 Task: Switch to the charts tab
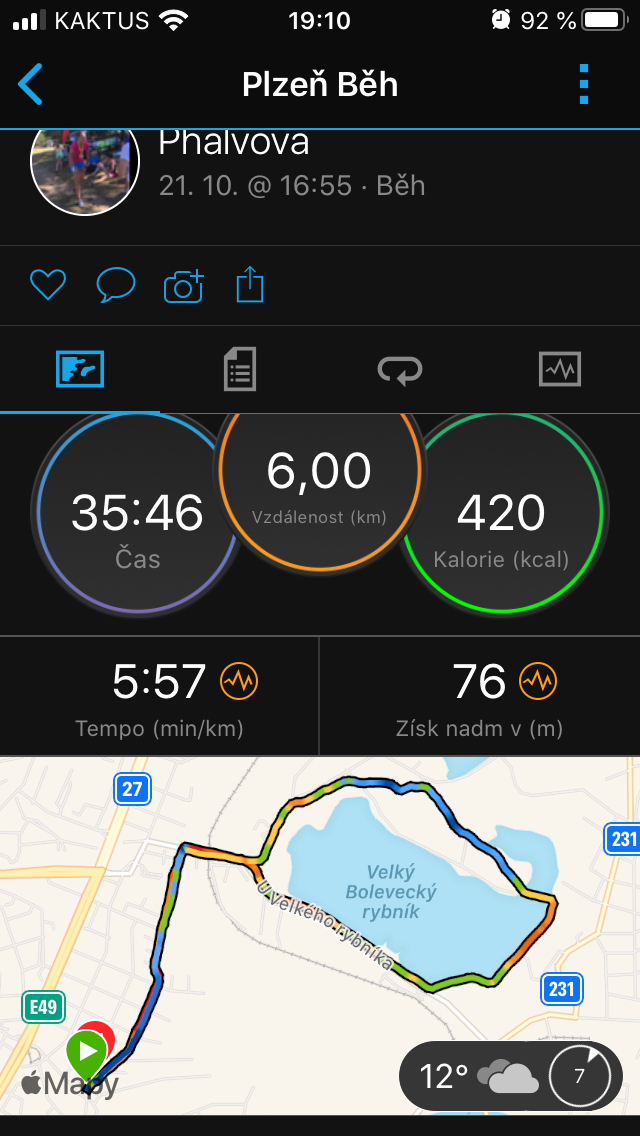pyautogui.click(x=560, y=369)
